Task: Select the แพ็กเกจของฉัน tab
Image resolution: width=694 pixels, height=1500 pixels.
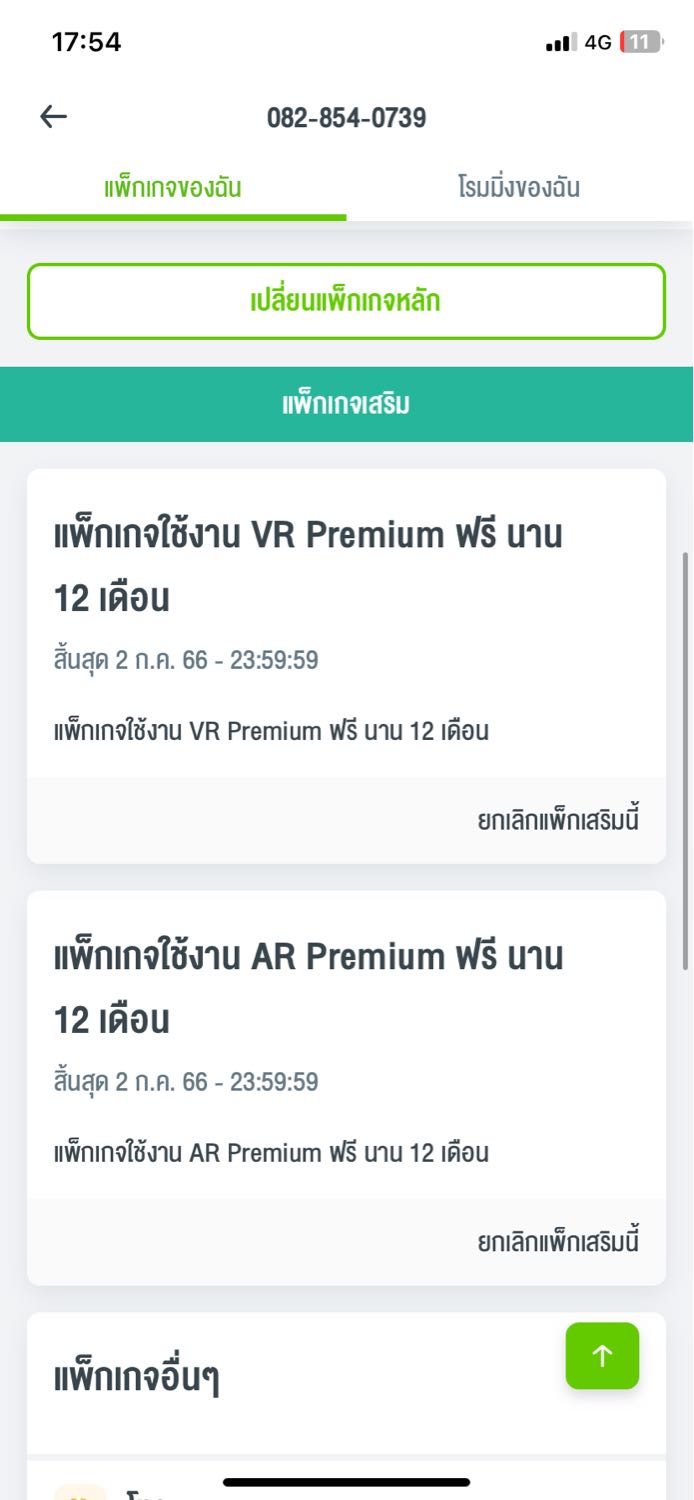Action: (173, 188)
